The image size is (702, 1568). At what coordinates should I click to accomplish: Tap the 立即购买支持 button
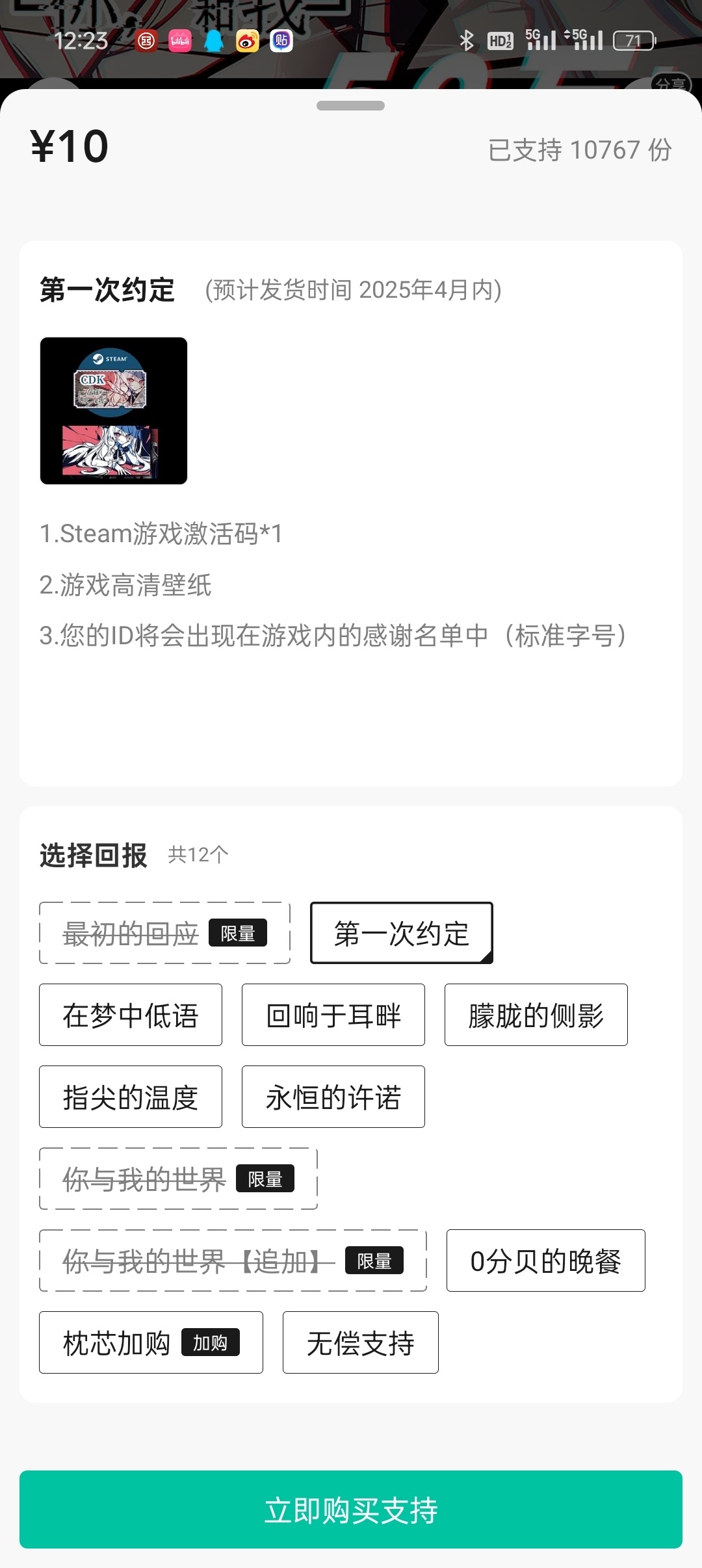pos(351,1509)
